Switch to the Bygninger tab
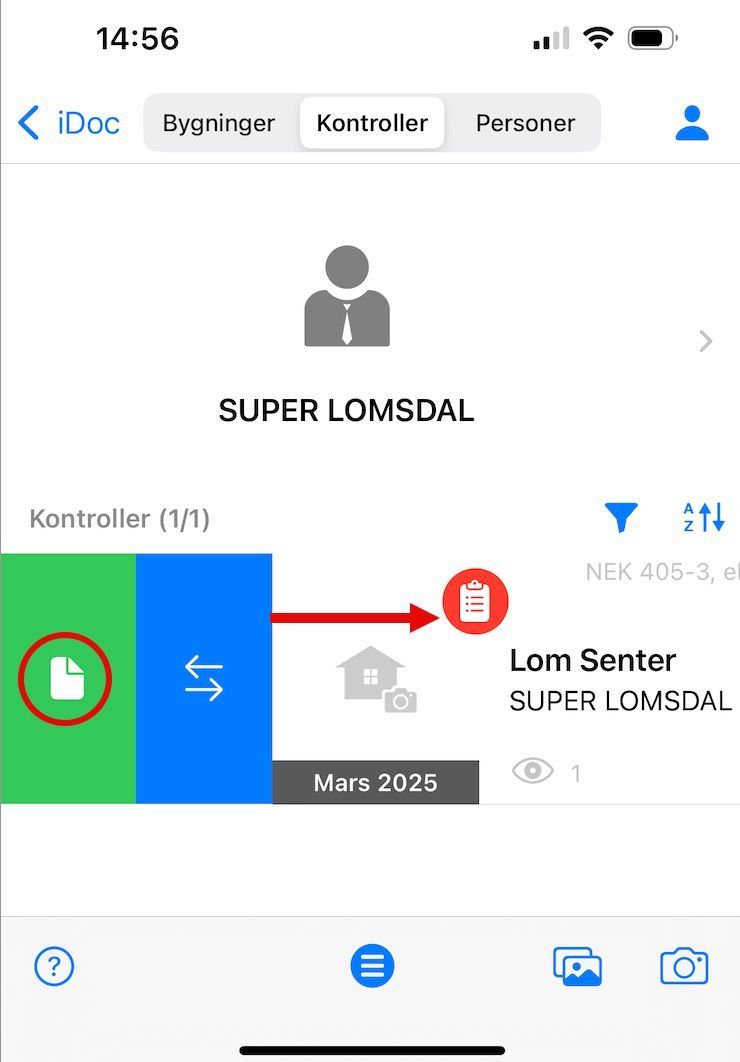This screenshot has height=1062, width=740. [218, 123]
